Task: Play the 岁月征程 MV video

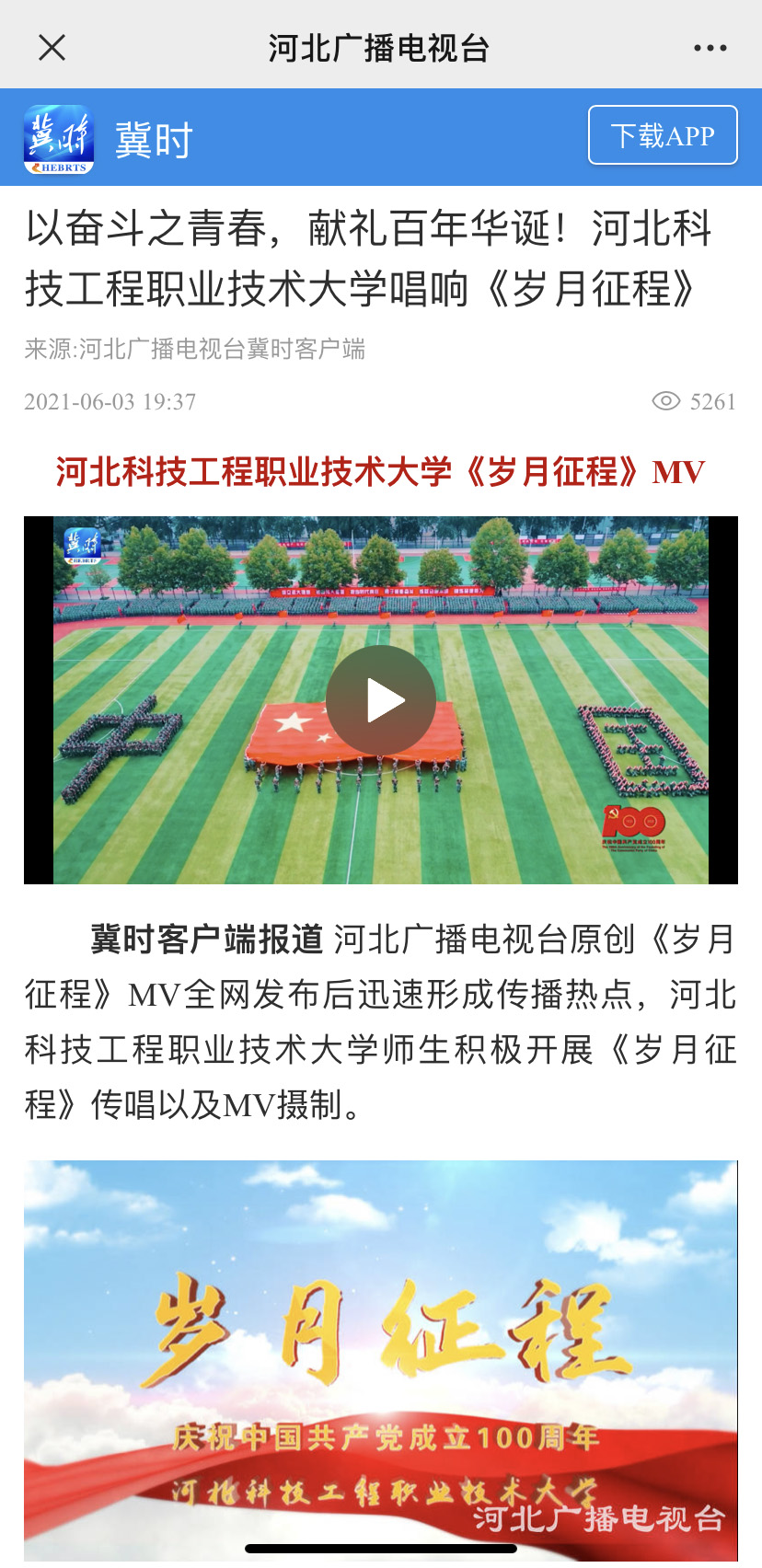Action: pyautogui.click(x=381, y=701)
